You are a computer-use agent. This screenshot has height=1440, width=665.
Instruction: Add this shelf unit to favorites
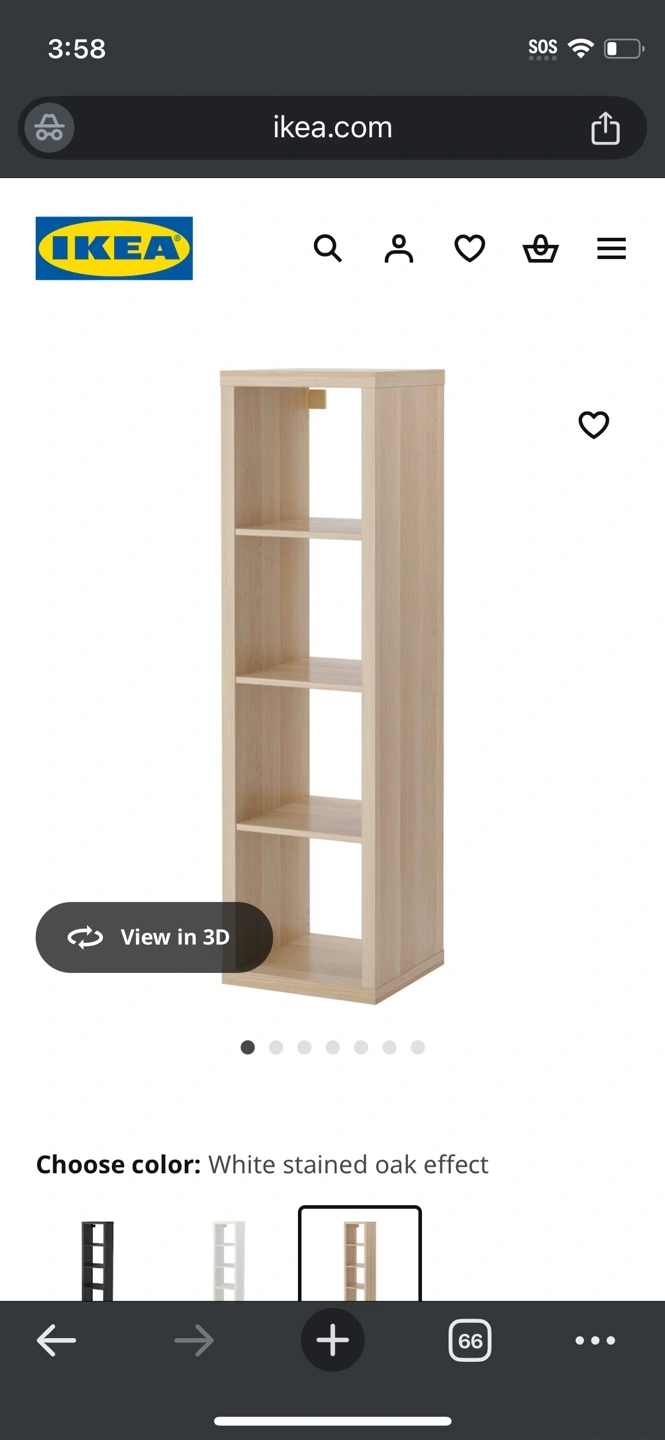pyautogui.click(x=594, y=425)
